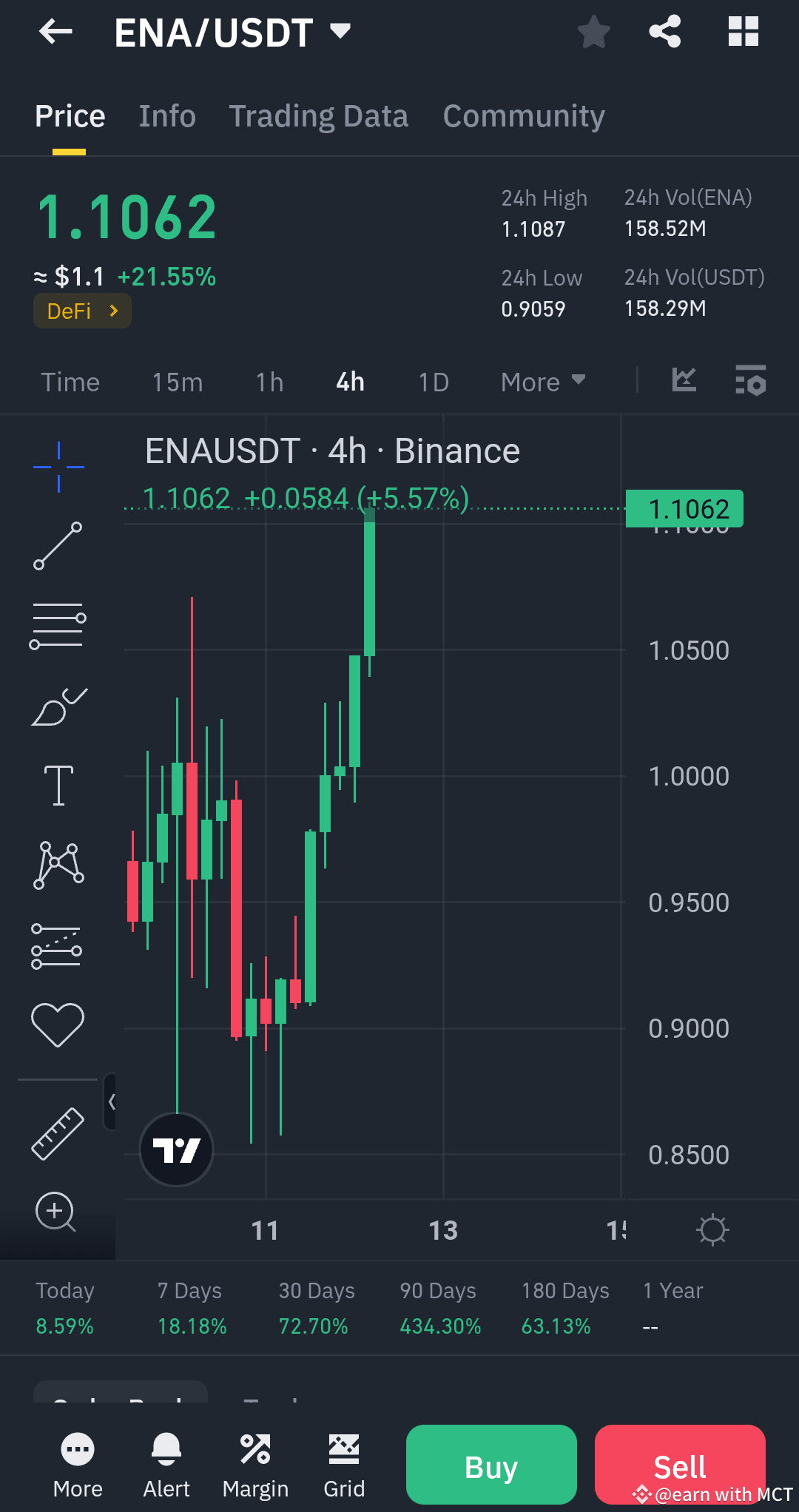Open the DeFi category expander
The width and height of the screenshot is (799, 1512).
tap(81, 311)
